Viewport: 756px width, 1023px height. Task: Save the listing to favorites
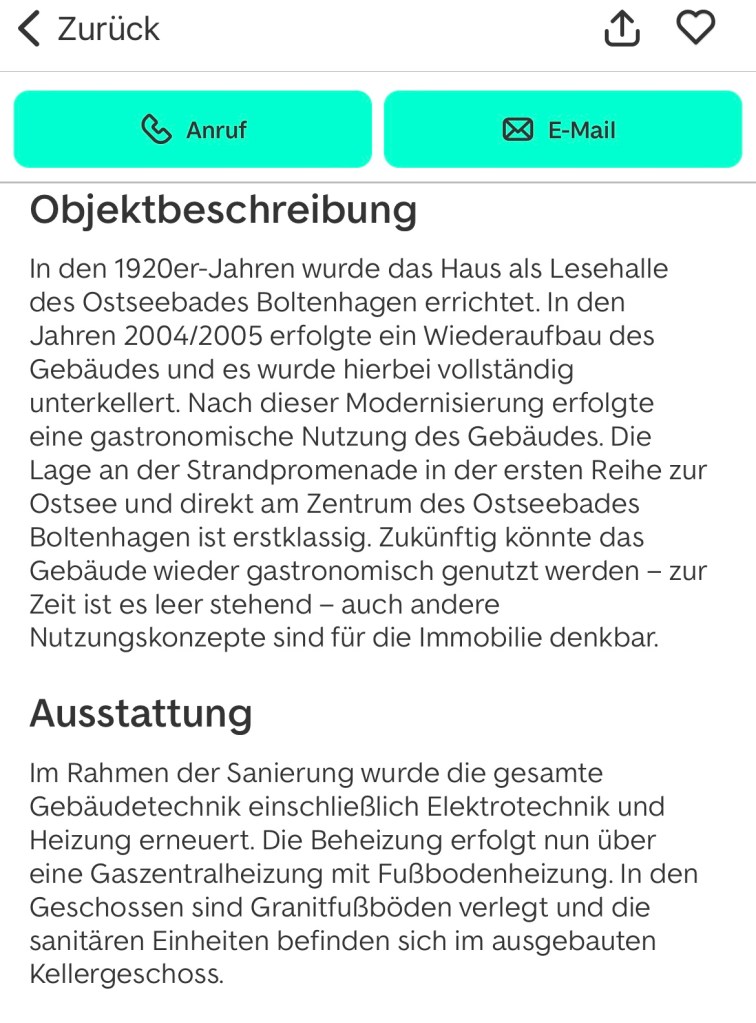coord(695,28)
